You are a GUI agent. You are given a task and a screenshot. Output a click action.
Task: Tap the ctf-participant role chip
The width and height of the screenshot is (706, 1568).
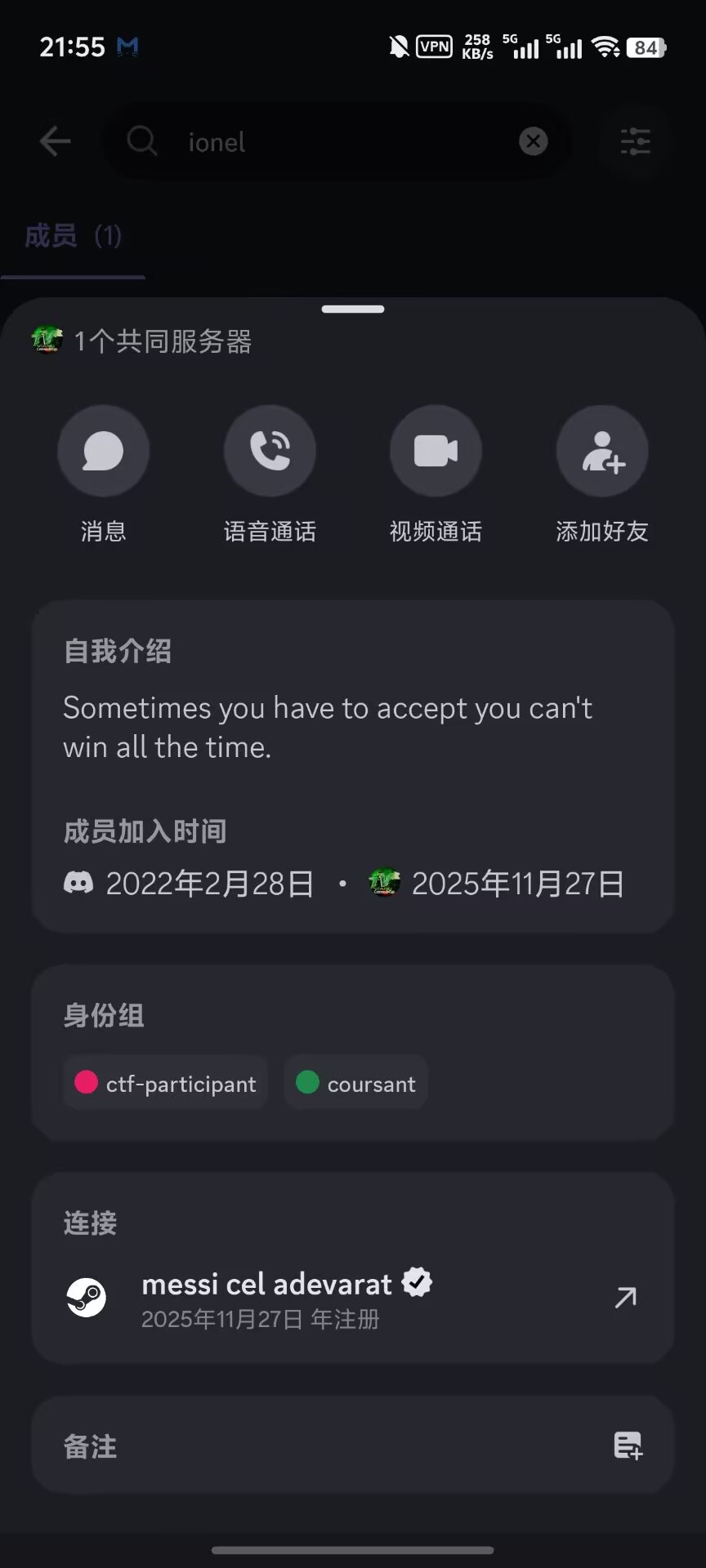(x=166, y=1084)
